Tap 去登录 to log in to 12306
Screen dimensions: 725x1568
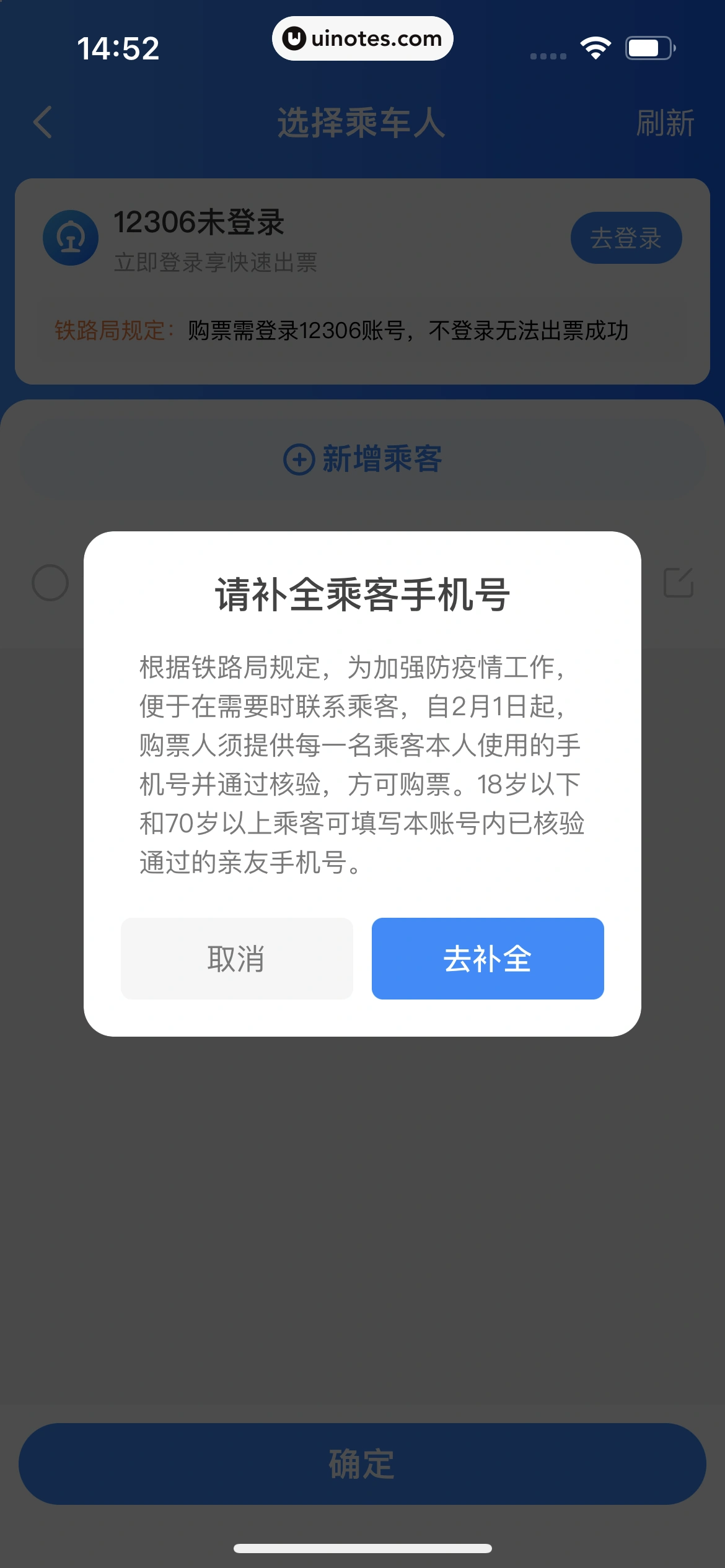[625, 238]
